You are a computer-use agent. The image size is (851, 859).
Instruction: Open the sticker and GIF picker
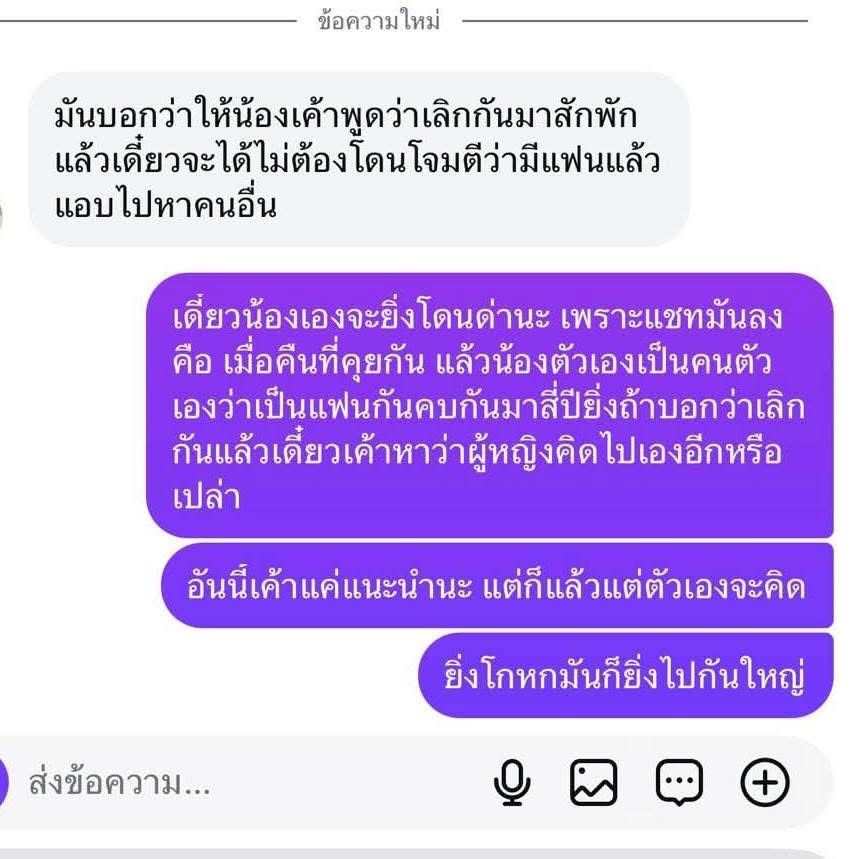(x=679, y=783)
